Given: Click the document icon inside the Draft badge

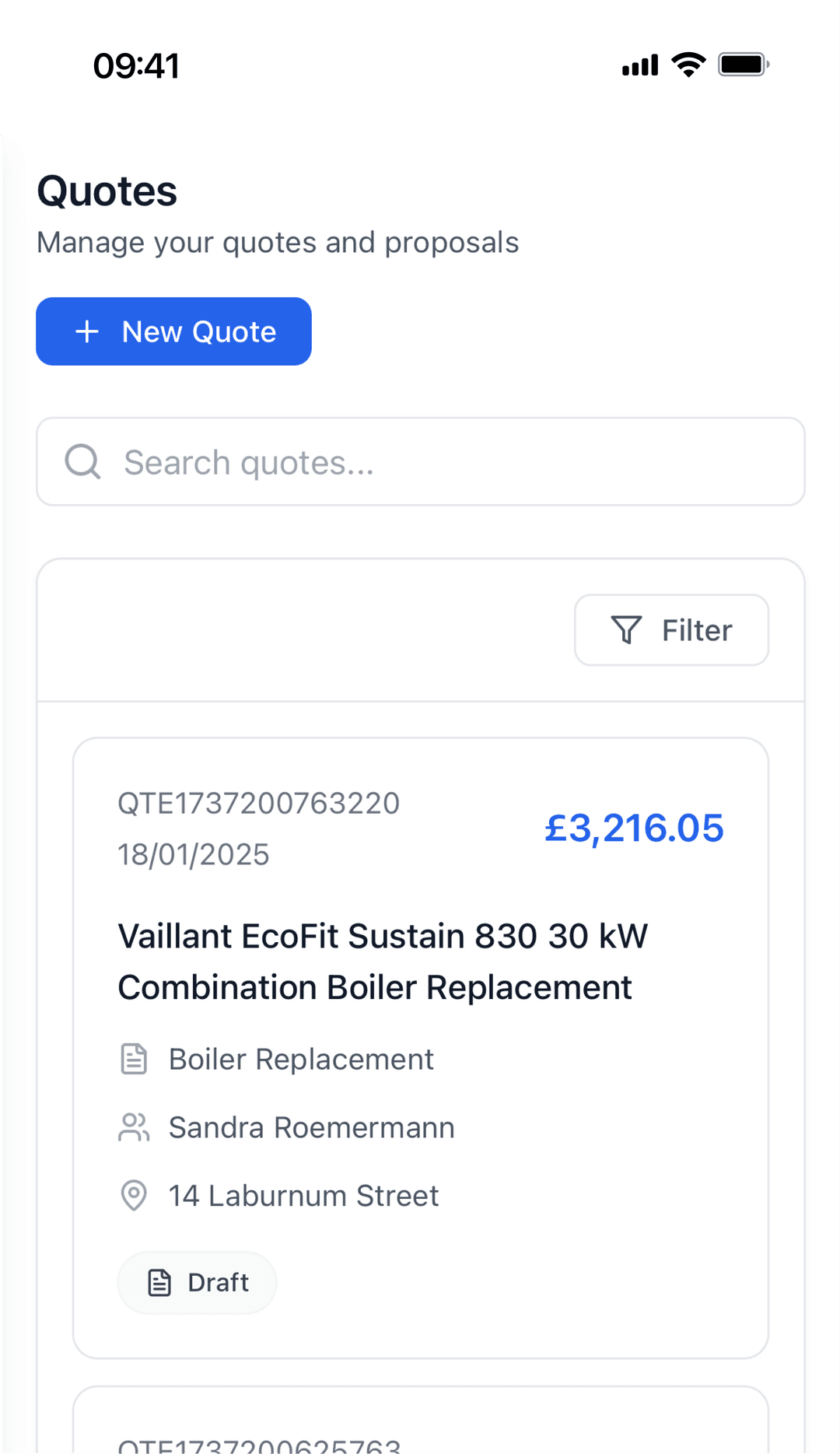Looking at the screenshot, I should point(159,1282).
